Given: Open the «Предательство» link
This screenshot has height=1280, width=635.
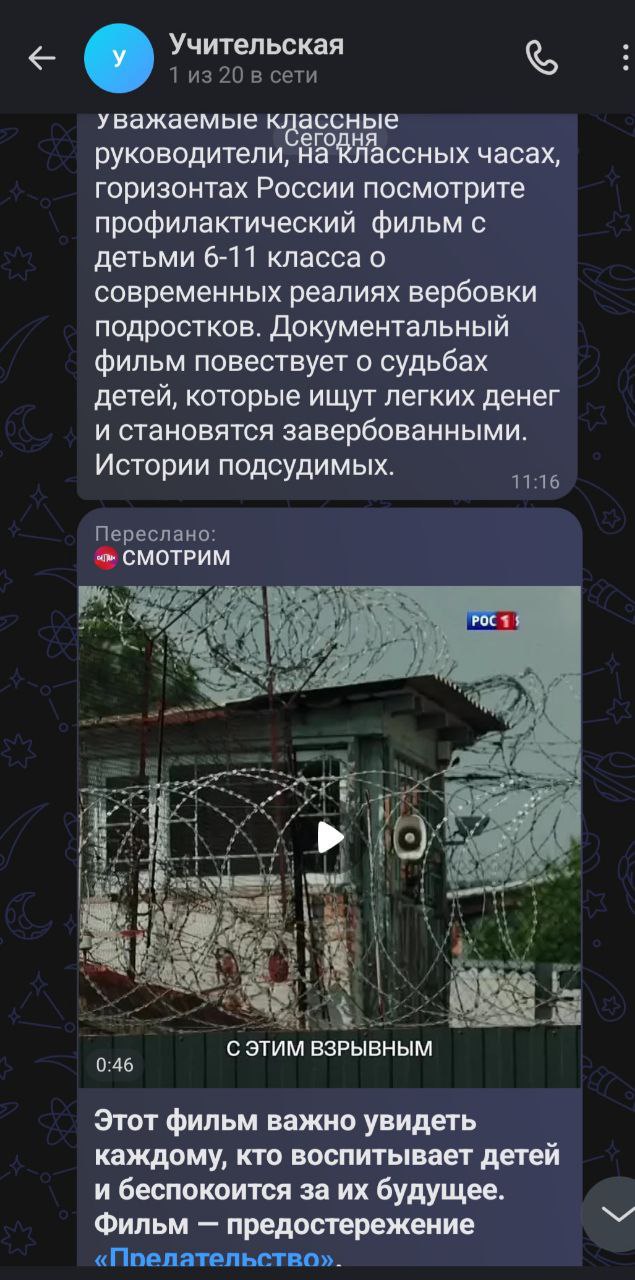Looking at the screenshot, I should pos(214,1257).
